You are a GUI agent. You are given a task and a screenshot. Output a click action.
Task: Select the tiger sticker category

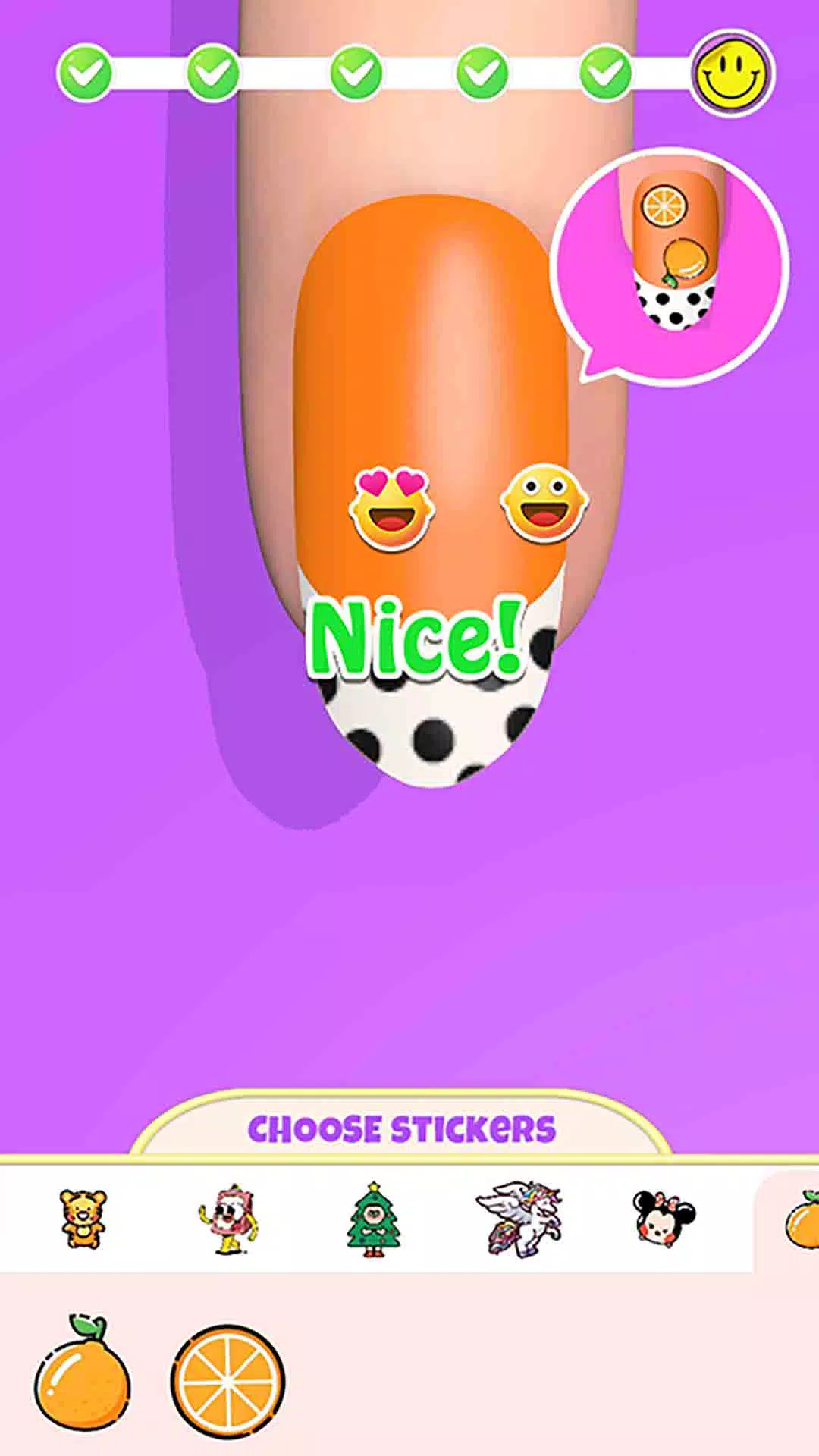(83, 1219)
